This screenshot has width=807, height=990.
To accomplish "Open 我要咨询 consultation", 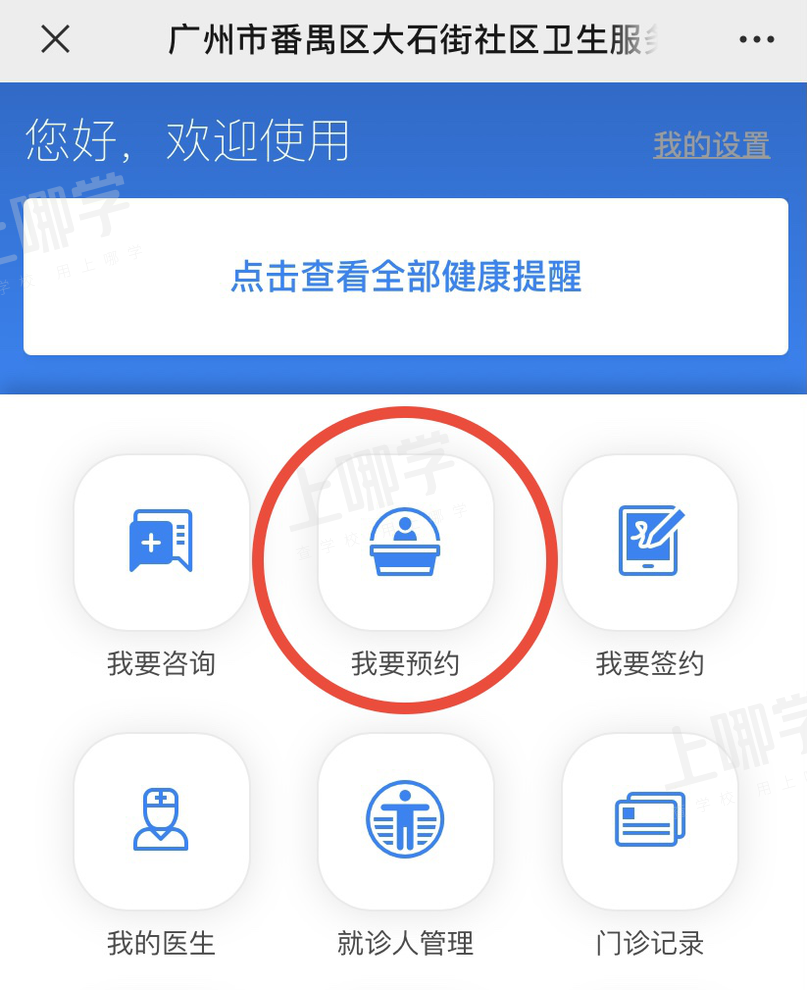I will (161, 543).
